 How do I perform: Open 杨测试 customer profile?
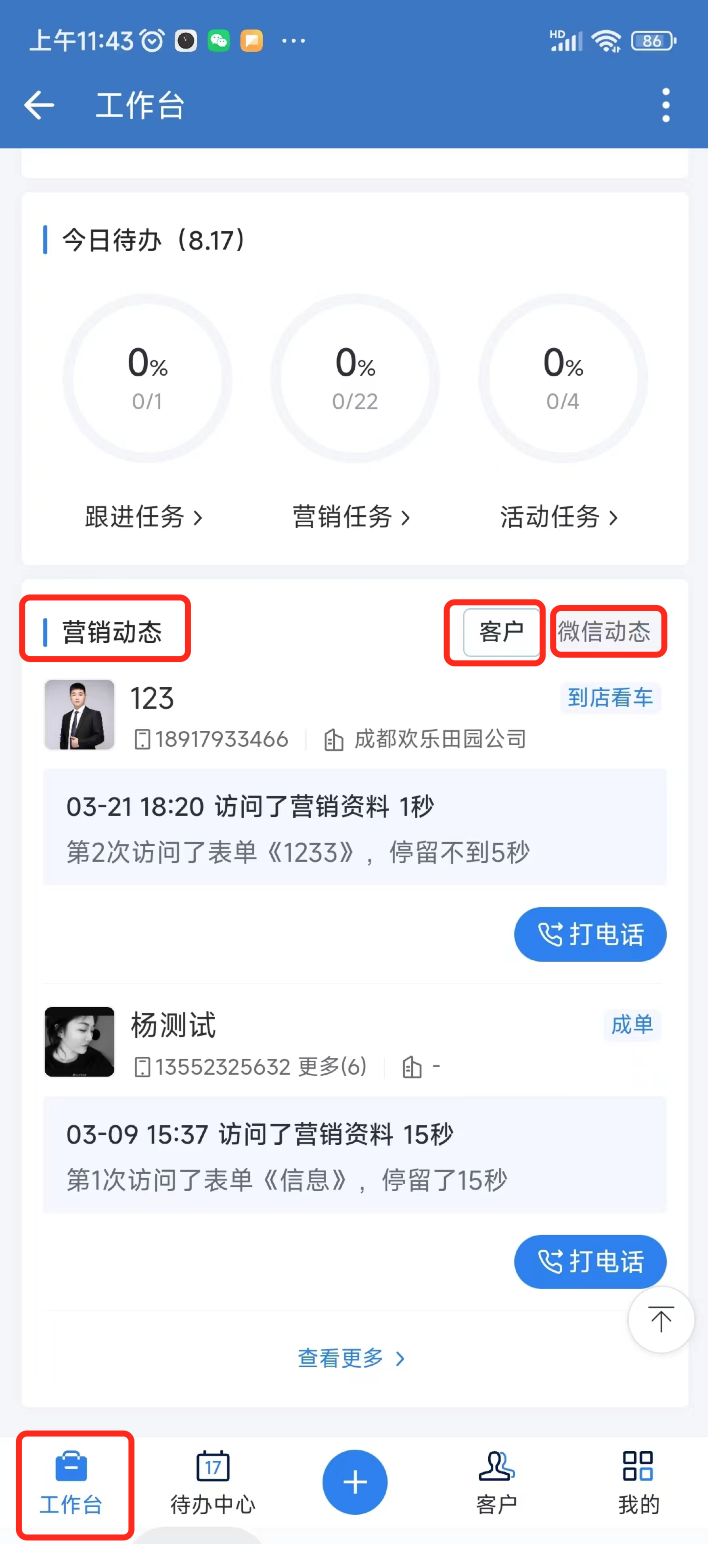(x=173, y=1025)
